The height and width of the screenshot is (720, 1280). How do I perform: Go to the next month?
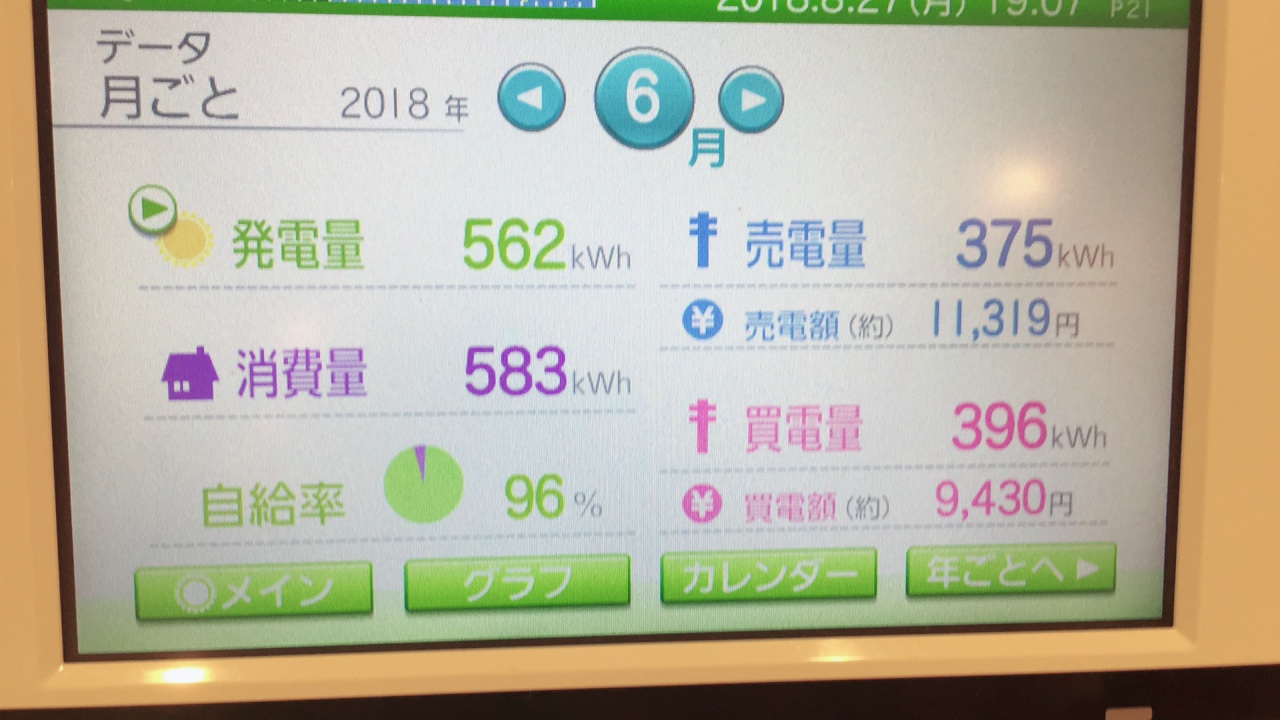[750, 99]
